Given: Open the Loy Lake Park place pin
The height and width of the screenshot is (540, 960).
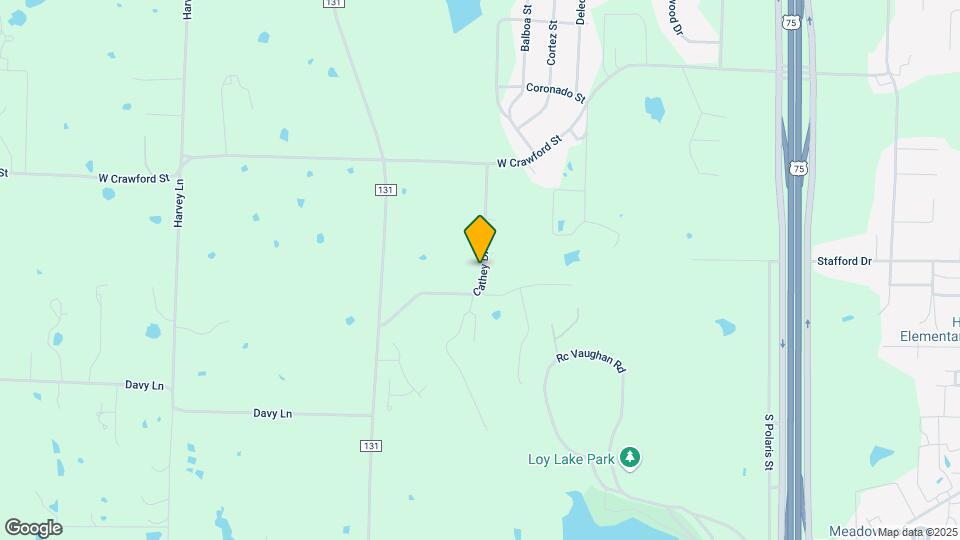Looking at the screenshot, I should (629, 458).
